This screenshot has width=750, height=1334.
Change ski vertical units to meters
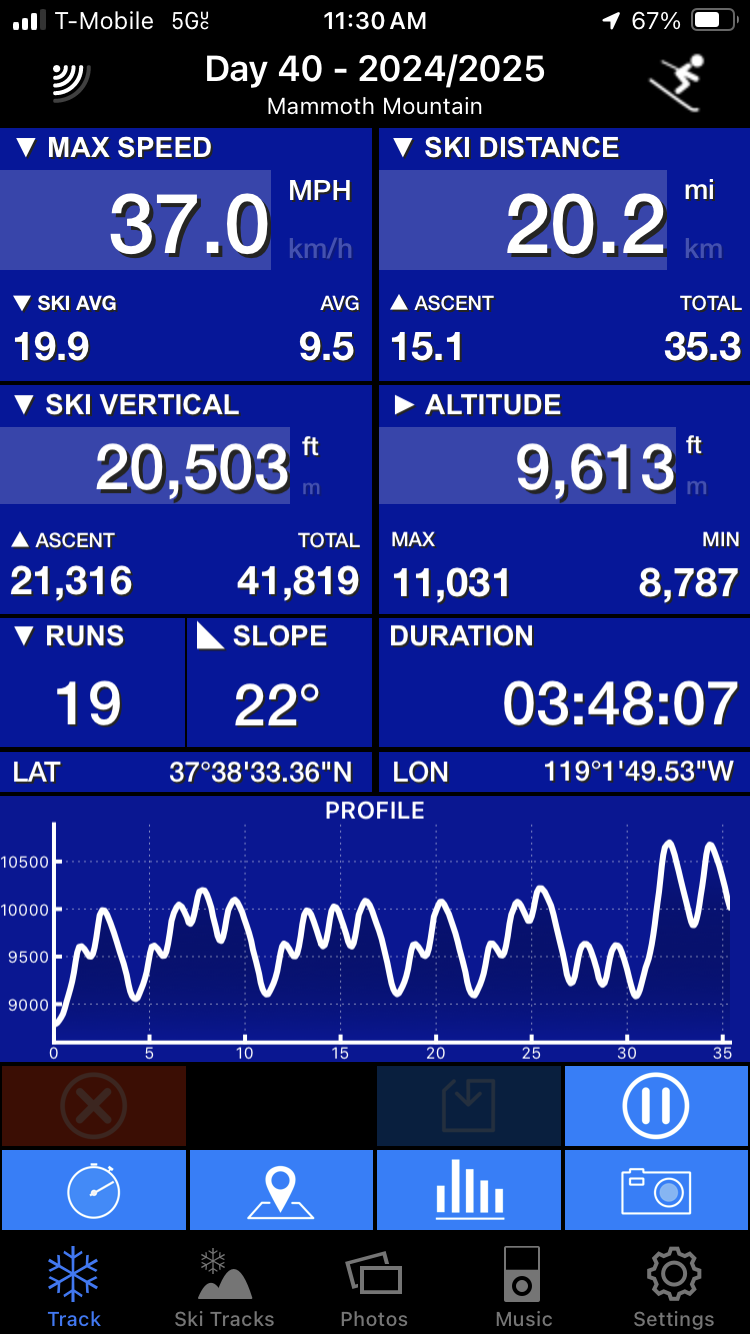(311, 487)
